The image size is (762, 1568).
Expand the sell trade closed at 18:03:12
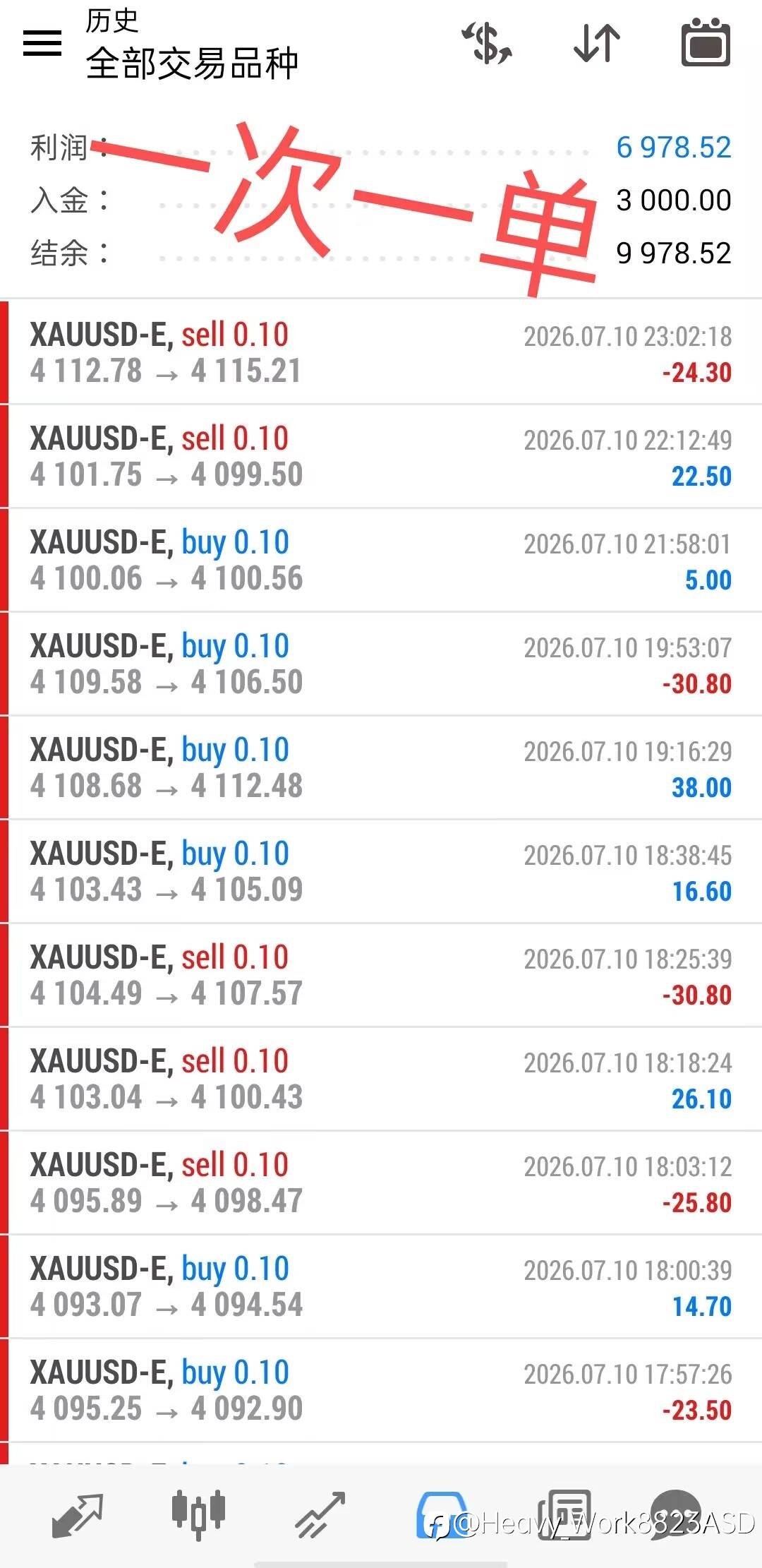pos(381,1183)
